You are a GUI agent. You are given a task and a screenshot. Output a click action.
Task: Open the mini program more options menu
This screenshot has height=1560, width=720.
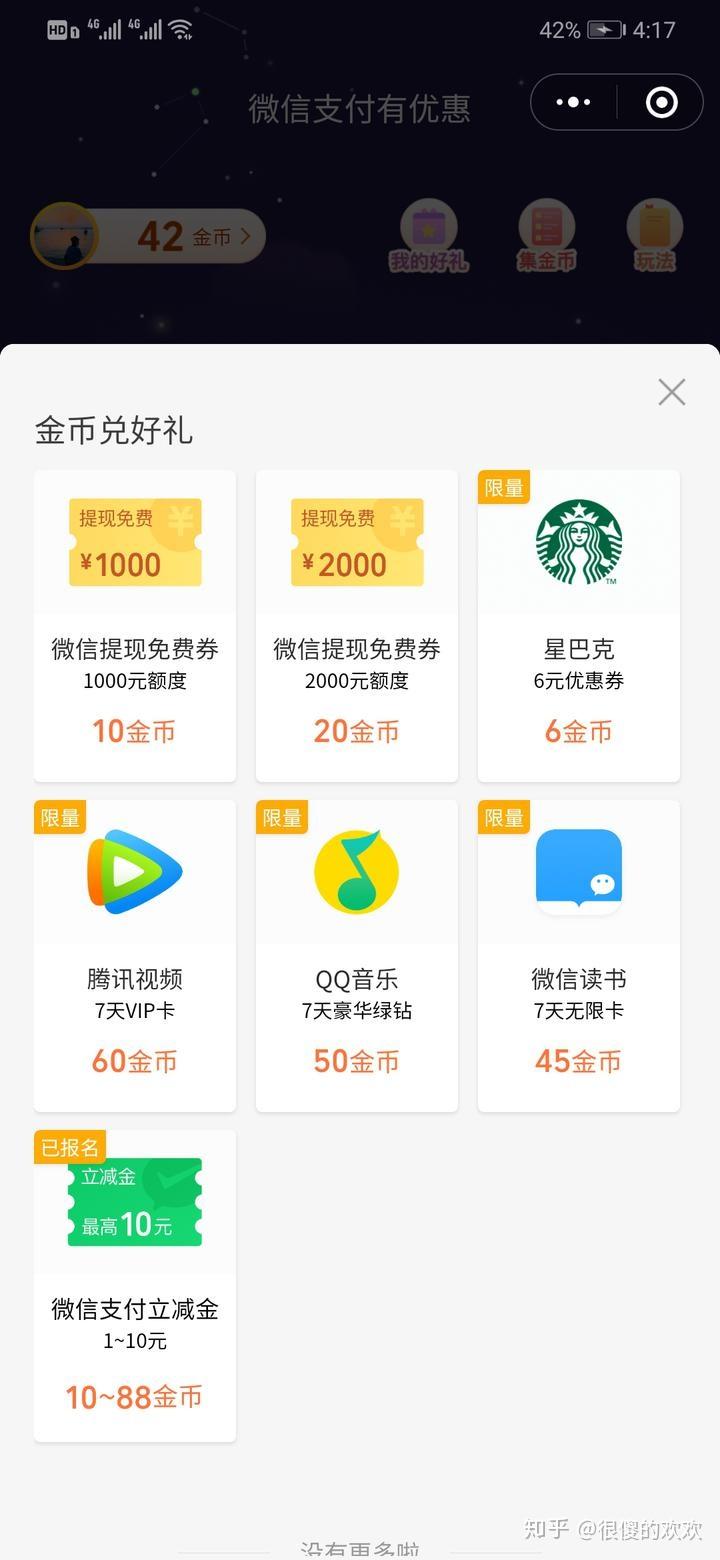pyautogui.click(x=573, y=102)
